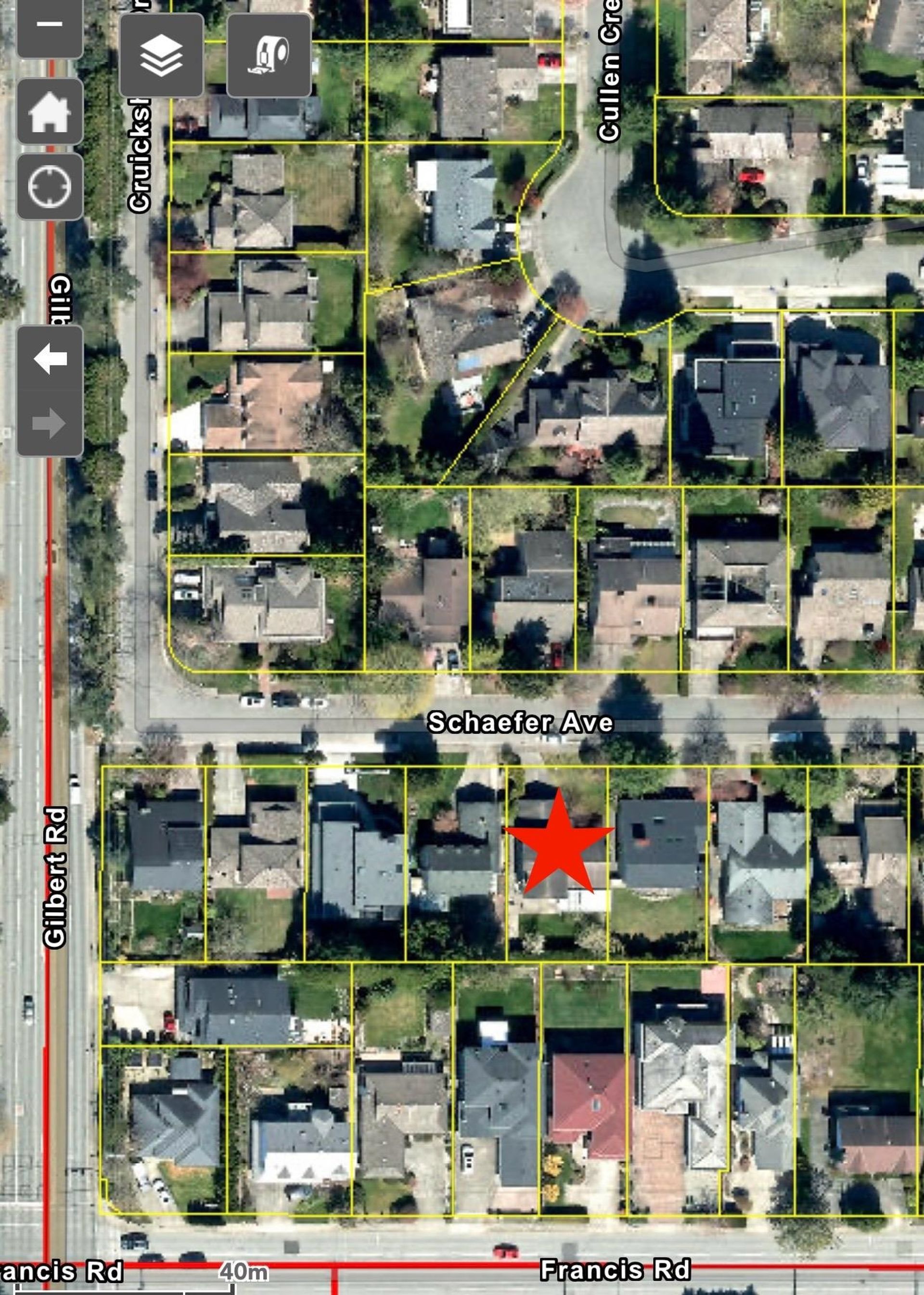The image size is (924, 1295).
Task: Open the map layers panel
Action: coord(162,55)
